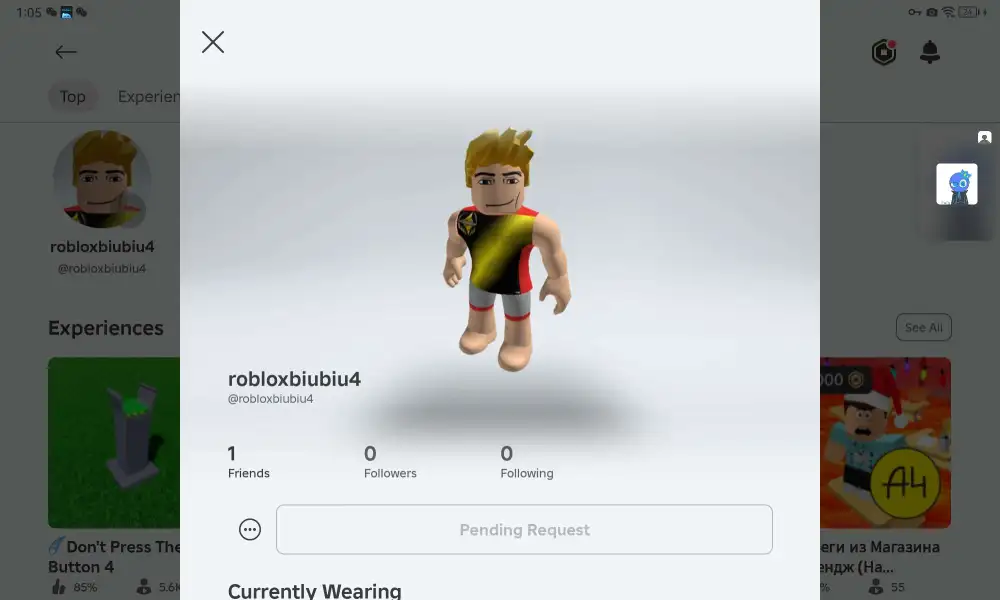Viewport: 1000px width, 600px height.
Task: Tap the Pending Request button
Action: [x=524, y=530]
